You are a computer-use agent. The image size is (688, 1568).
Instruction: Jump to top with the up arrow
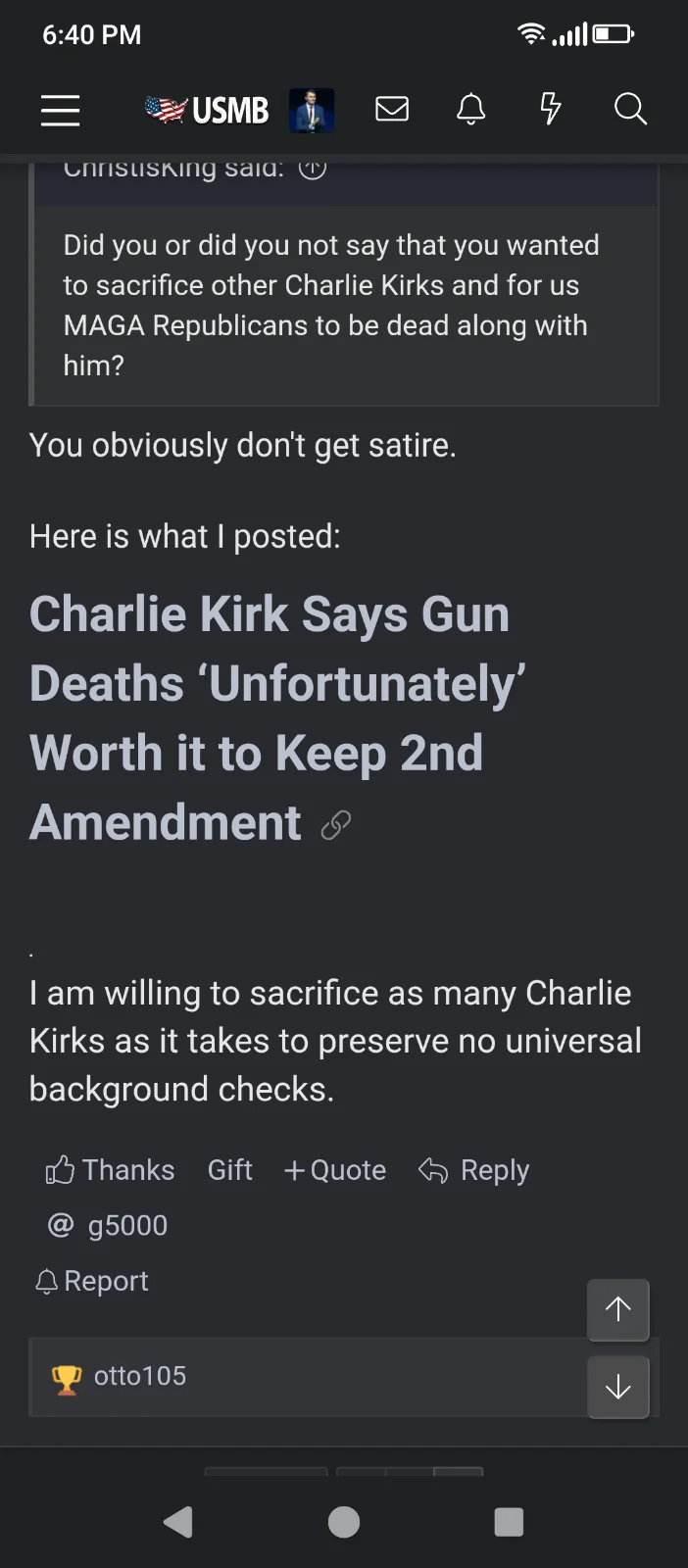click(617, 1309)
